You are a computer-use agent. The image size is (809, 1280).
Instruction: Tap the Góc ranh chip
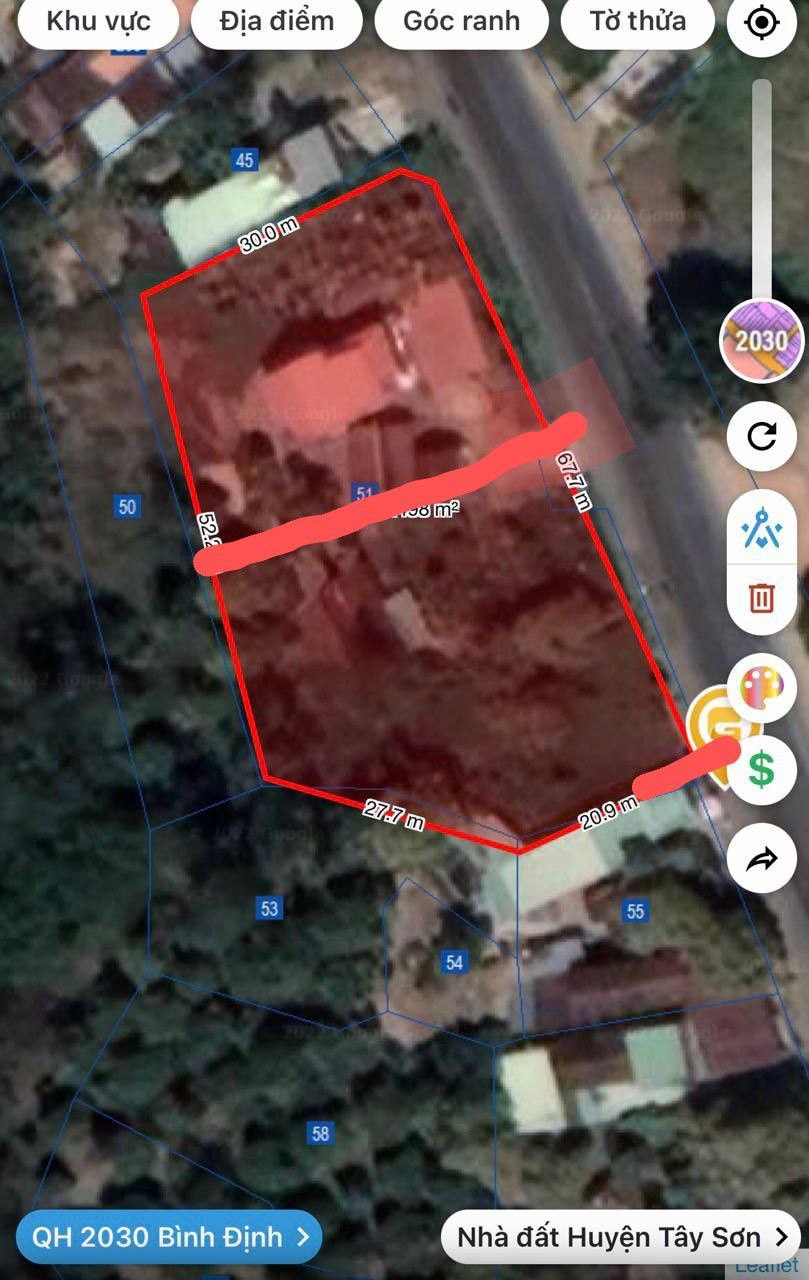pyautogui.click(x=461, y=21)
